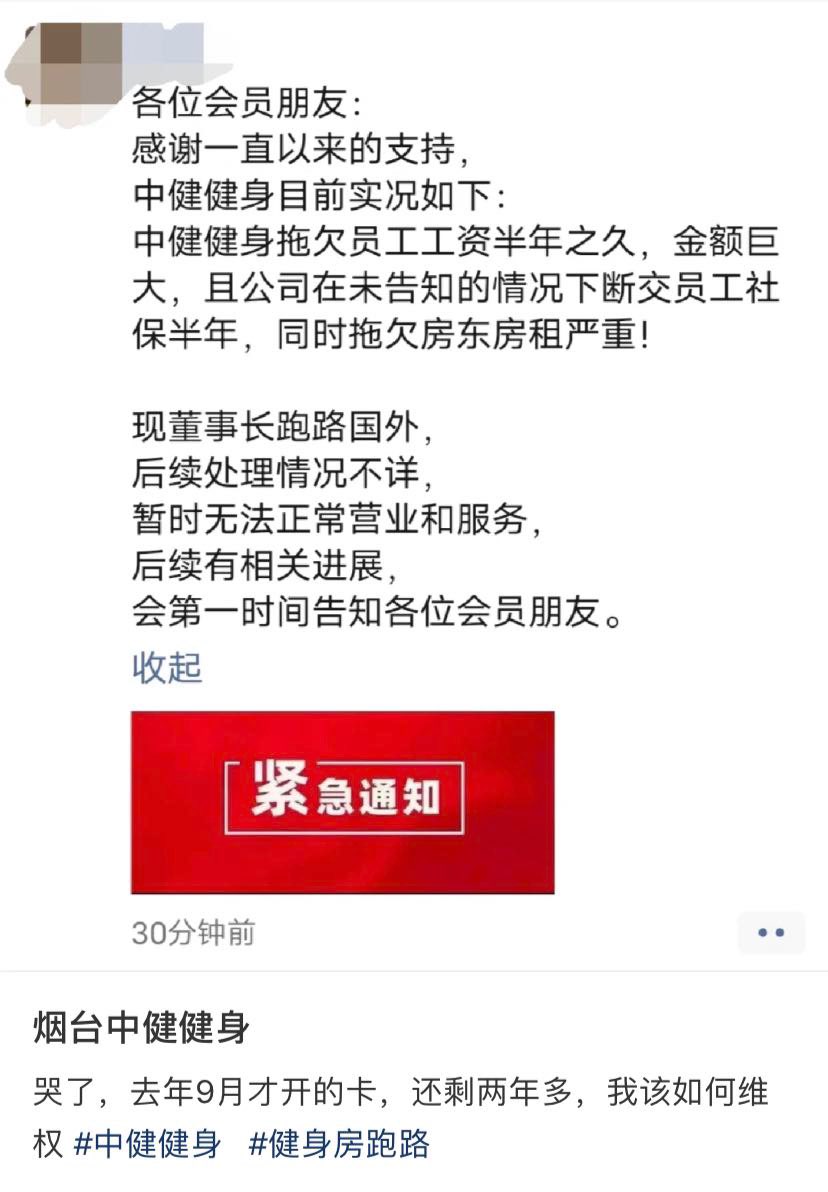Open the hashtag #中健健身
Viewport: 828px width, 1192px height.
tap(147, 1144)
